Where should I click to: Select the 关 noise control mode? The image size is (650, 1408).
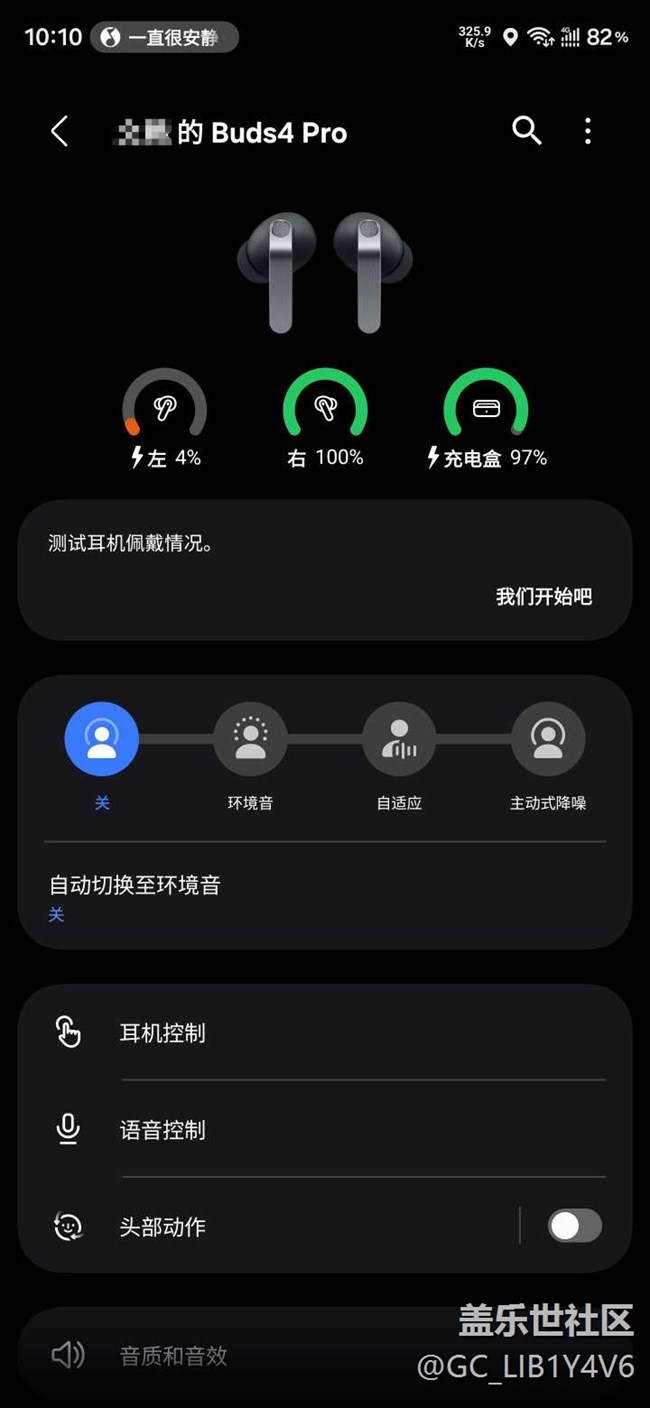coord(101,740)
